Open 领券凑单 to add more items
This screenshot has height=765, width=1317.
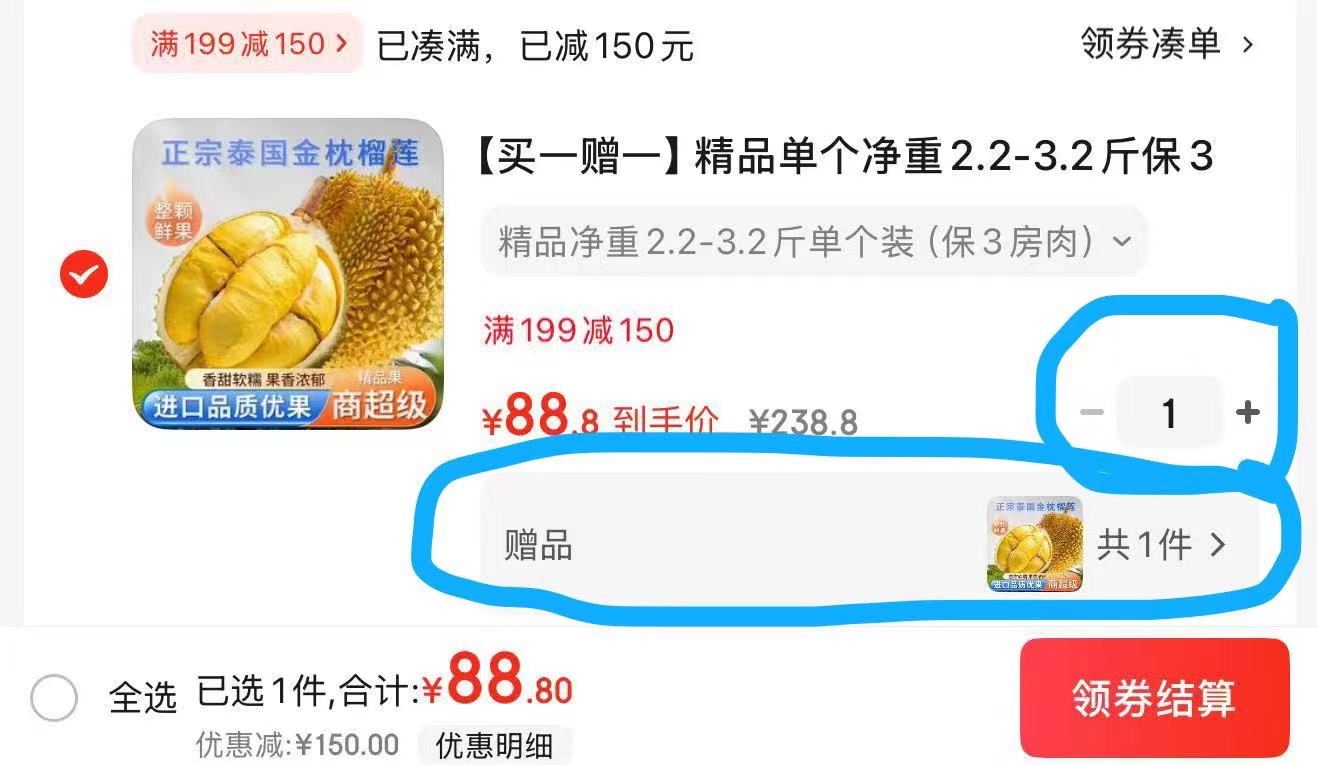tap(1165, 44)
